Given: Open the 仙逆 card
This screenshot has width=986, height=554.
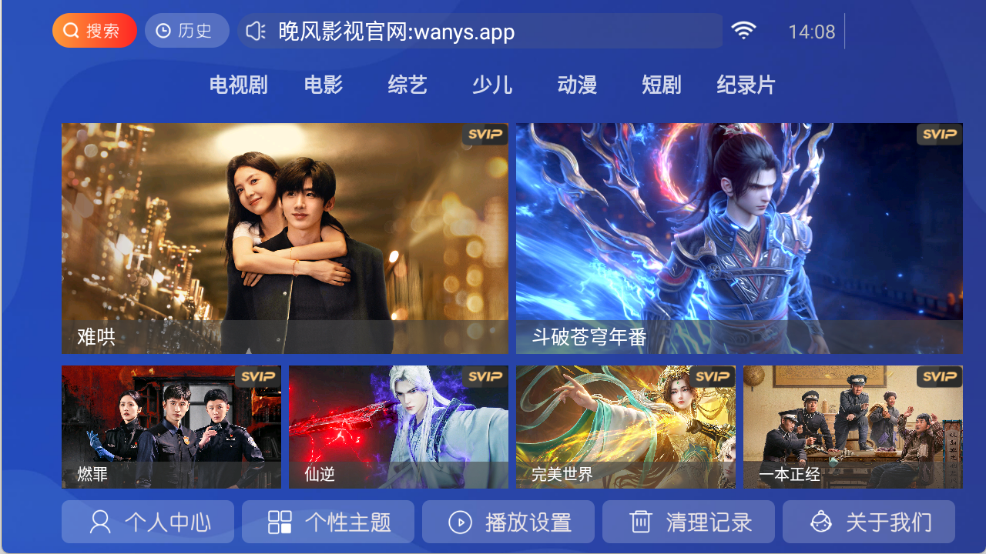Looking at the screenshot, I should pyautogui.click(x=398, y=427).
